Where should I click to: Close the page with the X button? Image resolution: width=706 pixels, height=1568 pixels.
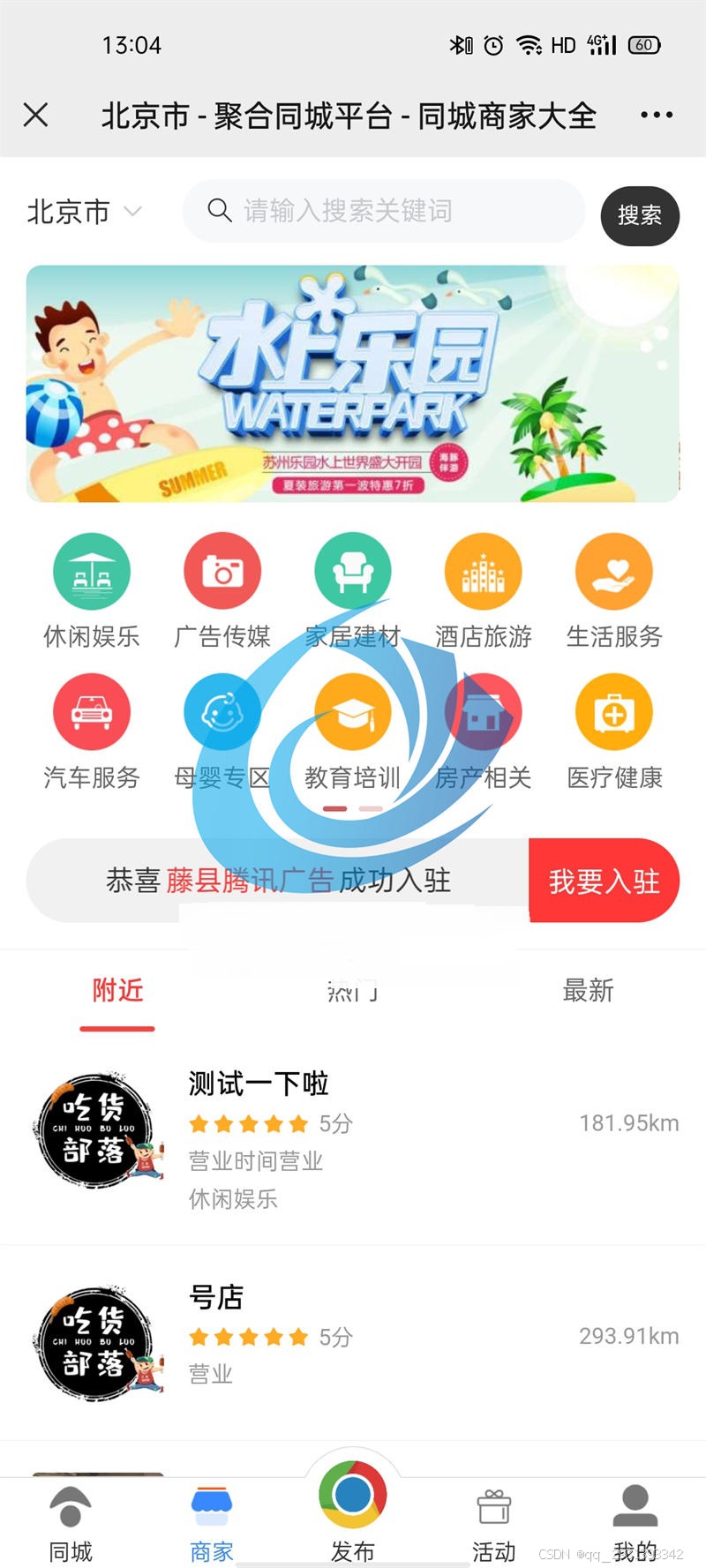(35, 115)
